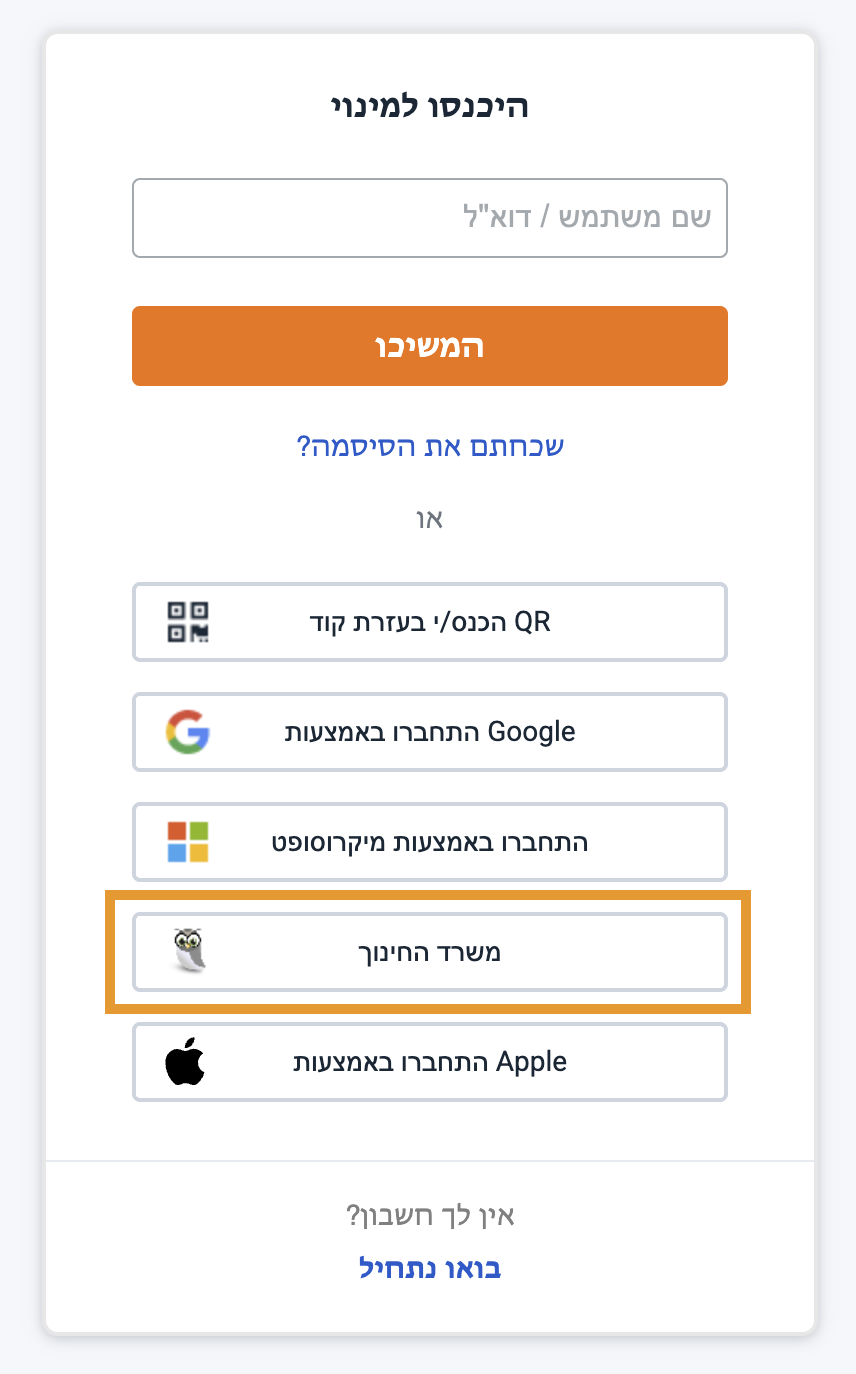Sign in using Google
Screen dimensions: 856x1374
(x=429, y=732)
